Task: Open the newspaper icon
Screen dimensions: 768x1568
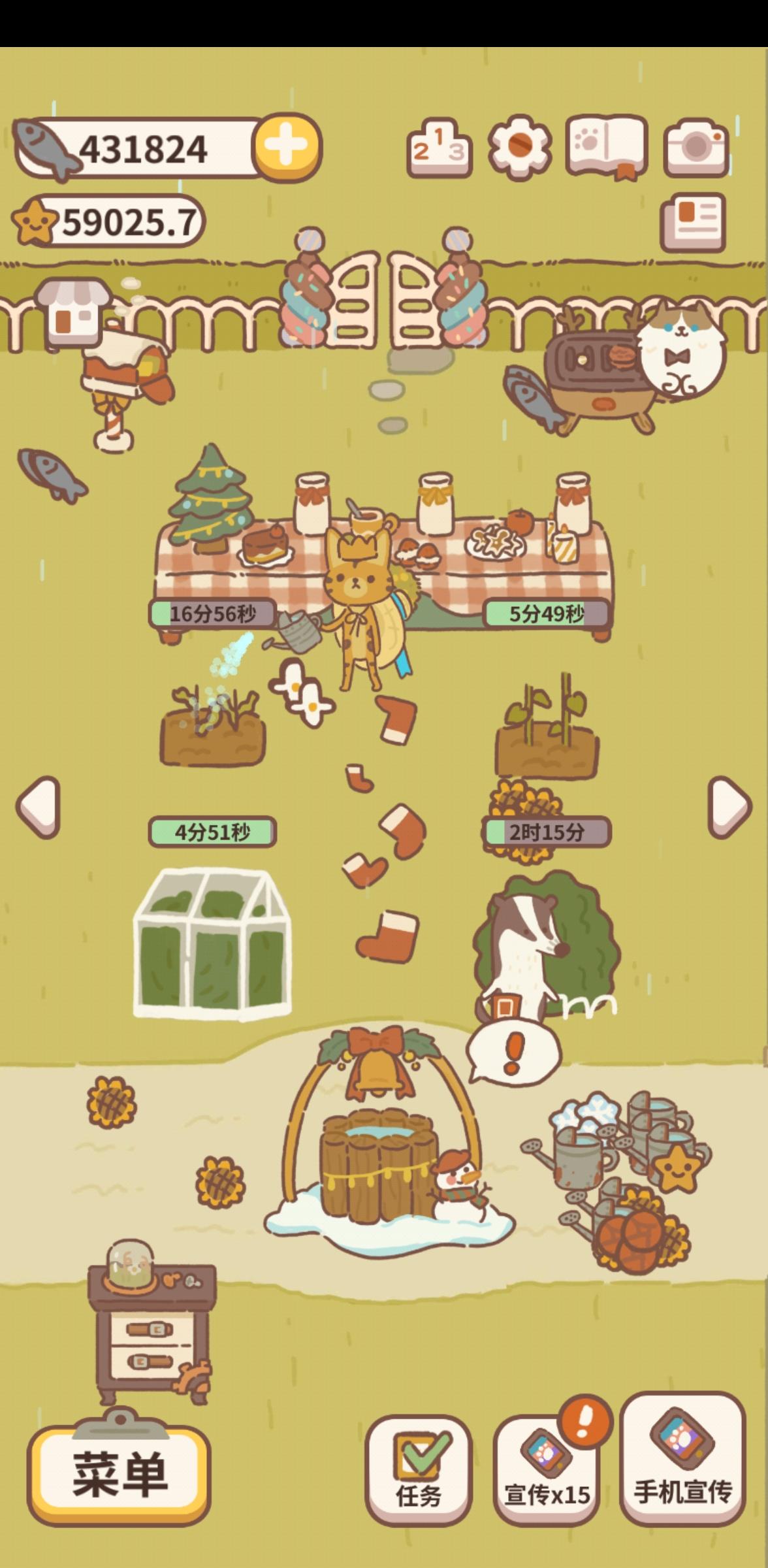Action: point(693,222)
